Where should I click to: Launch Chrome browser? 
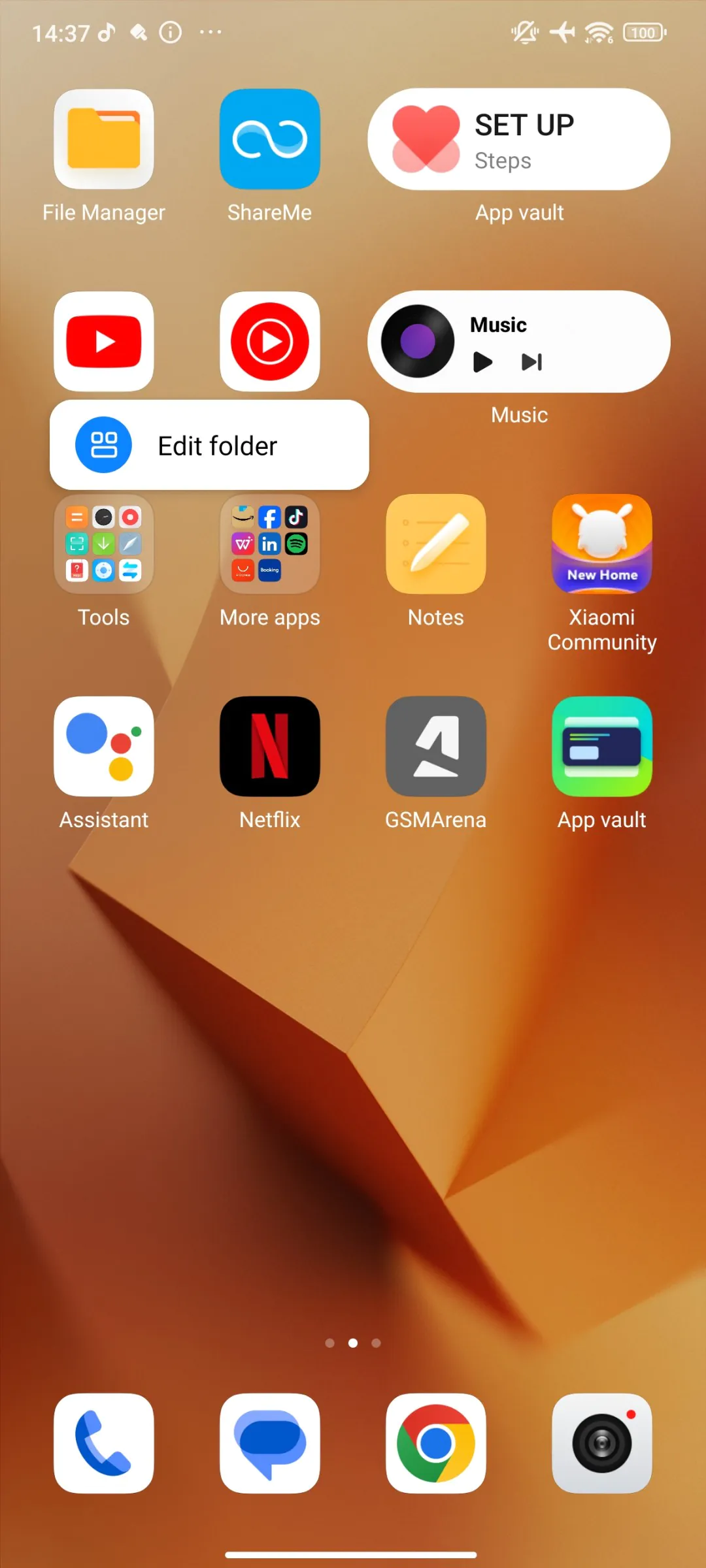pyautogui.click(x=436, y=1444)
